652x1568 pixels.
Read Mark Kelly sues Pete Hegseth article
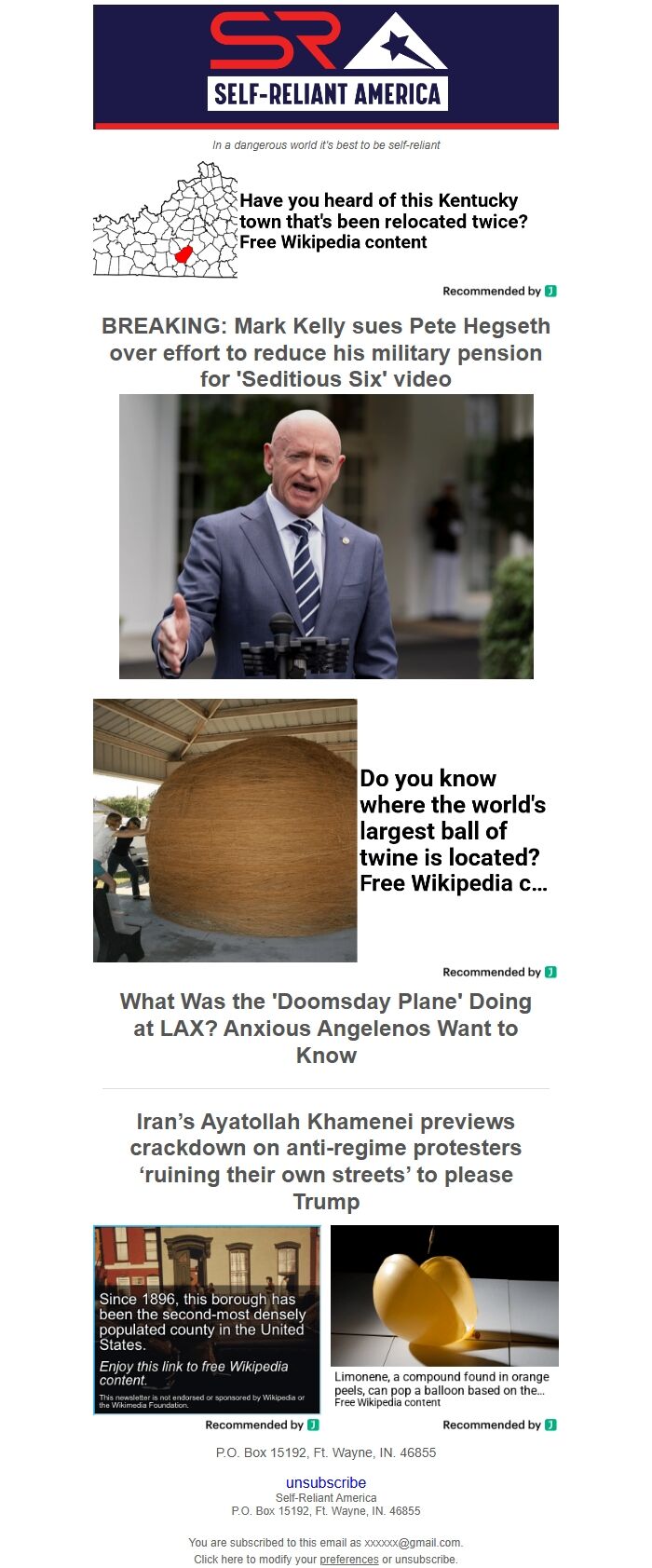coord(326,352)
